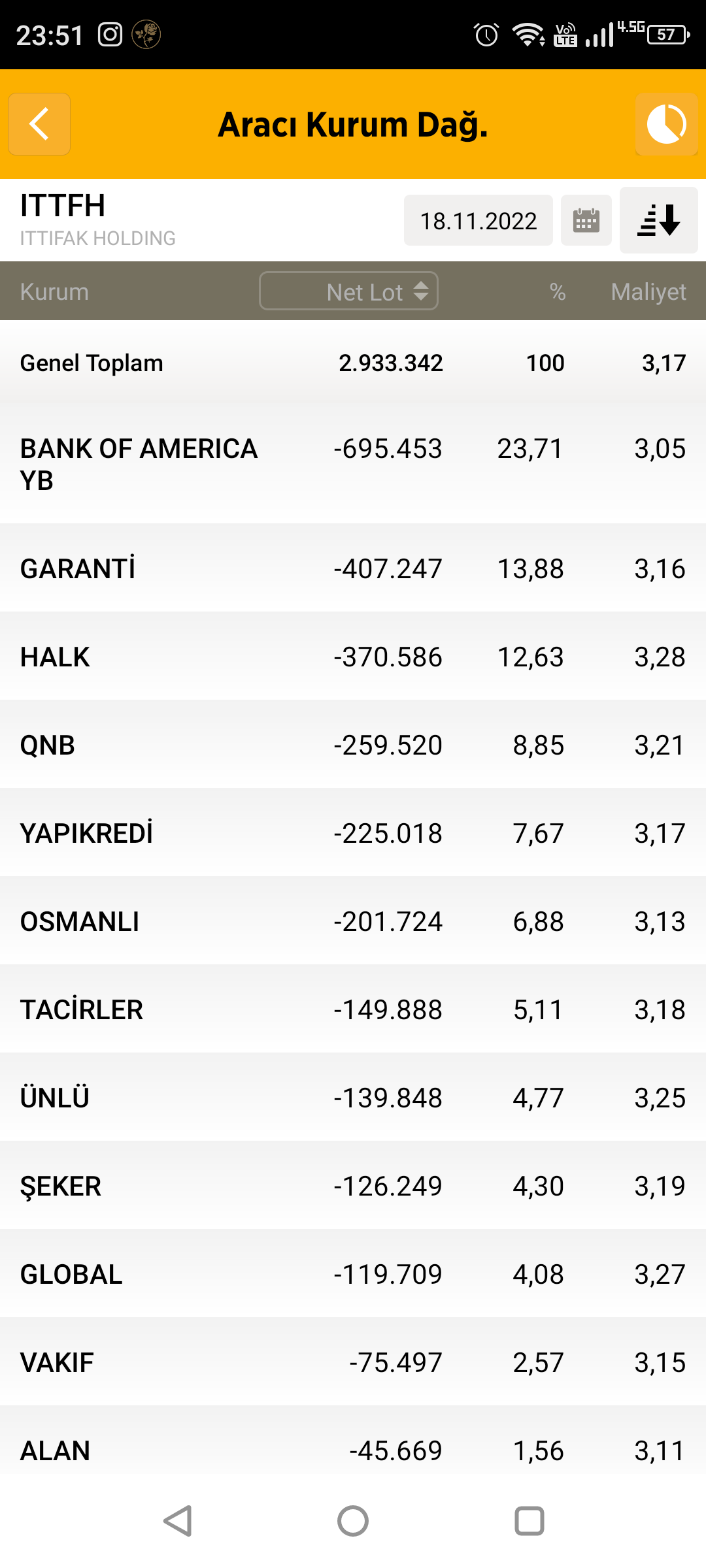Toggle the sort order button
Image resolution: width=706 pixels, height=1568 pixels.
click(x=659, y=220)
